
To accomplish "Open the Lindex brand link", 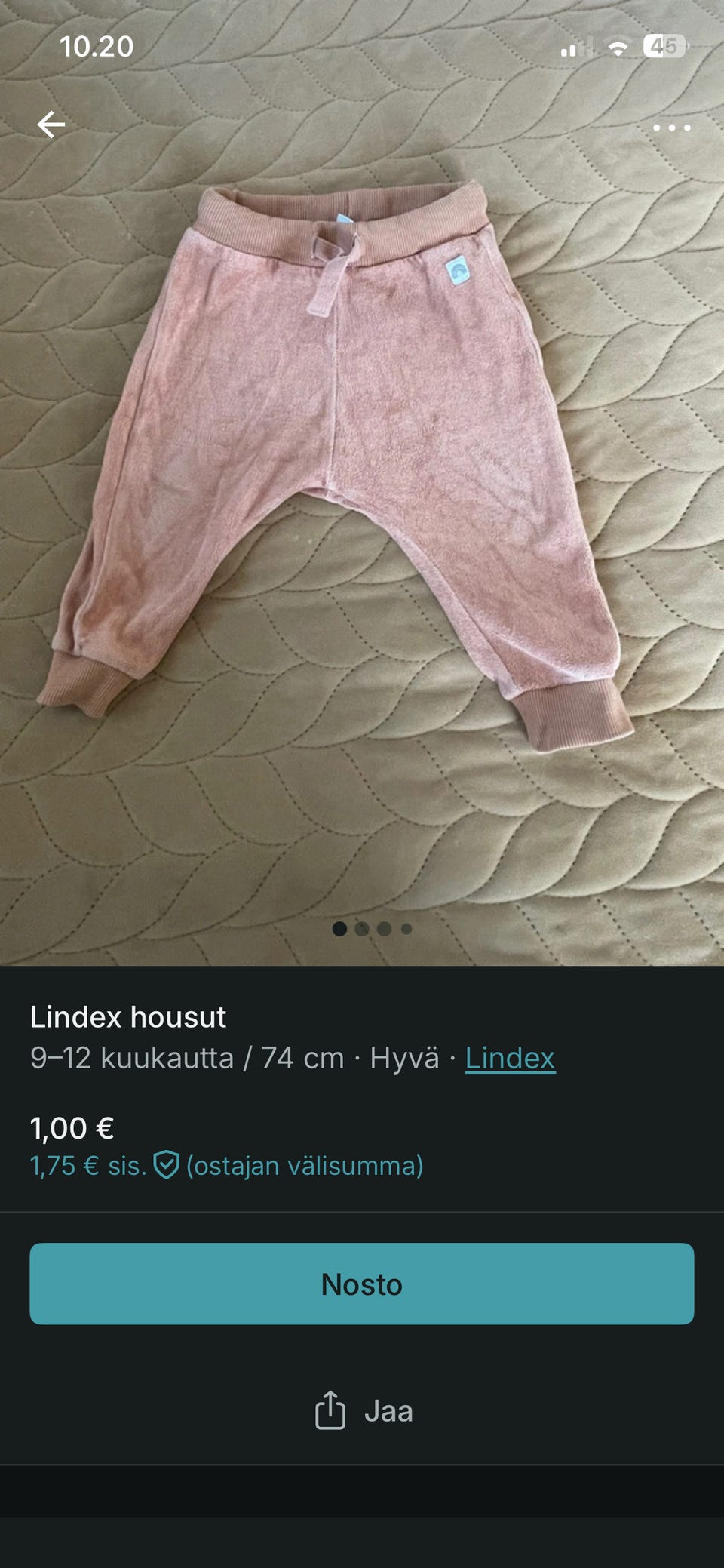I will [x=510, y=1058].
